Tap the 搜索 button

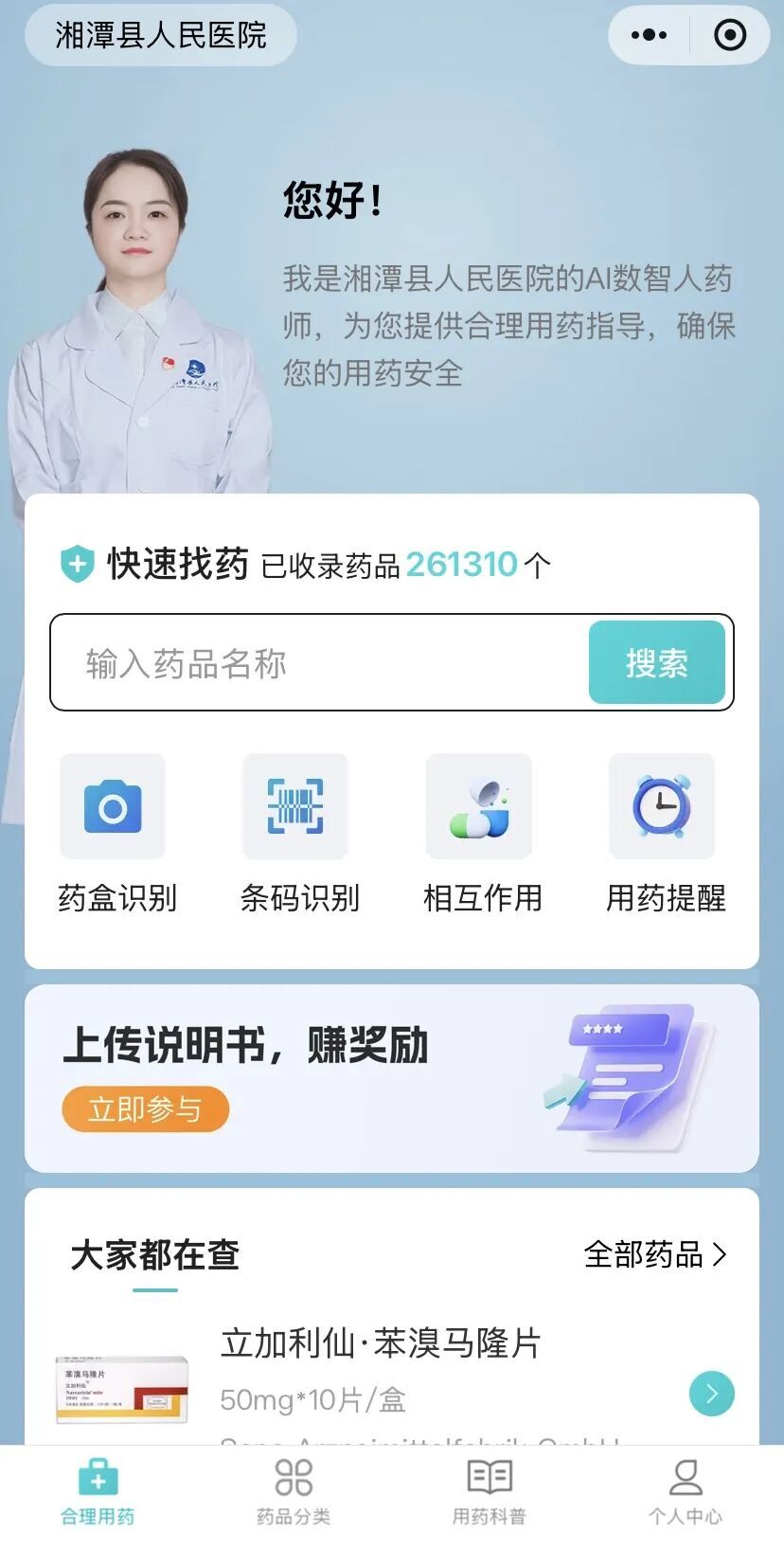[x=656, y=663]
